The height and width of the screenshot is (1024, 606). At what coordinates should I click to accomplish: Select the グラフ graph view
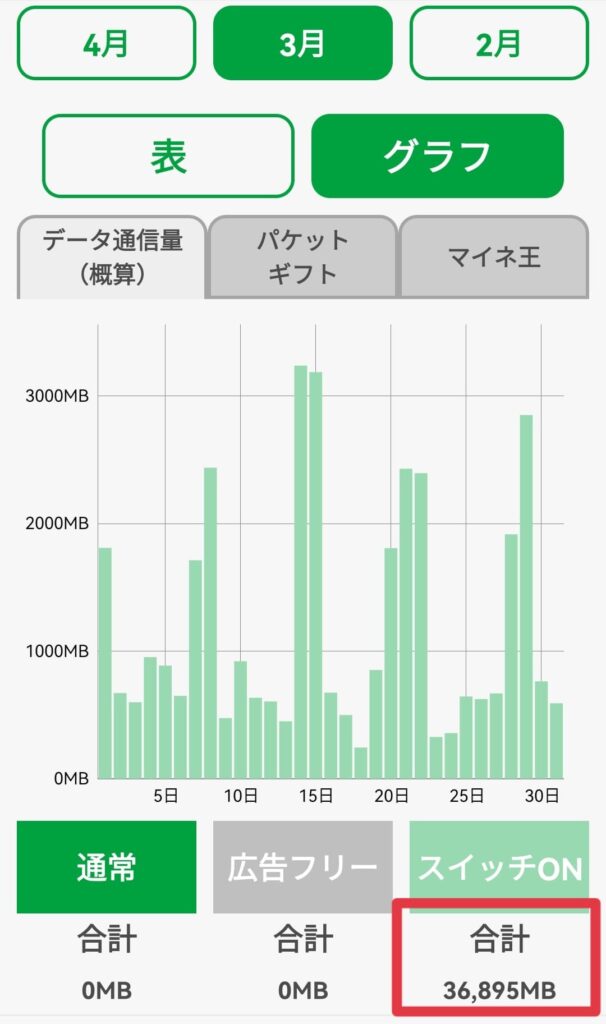coord(437,156)
